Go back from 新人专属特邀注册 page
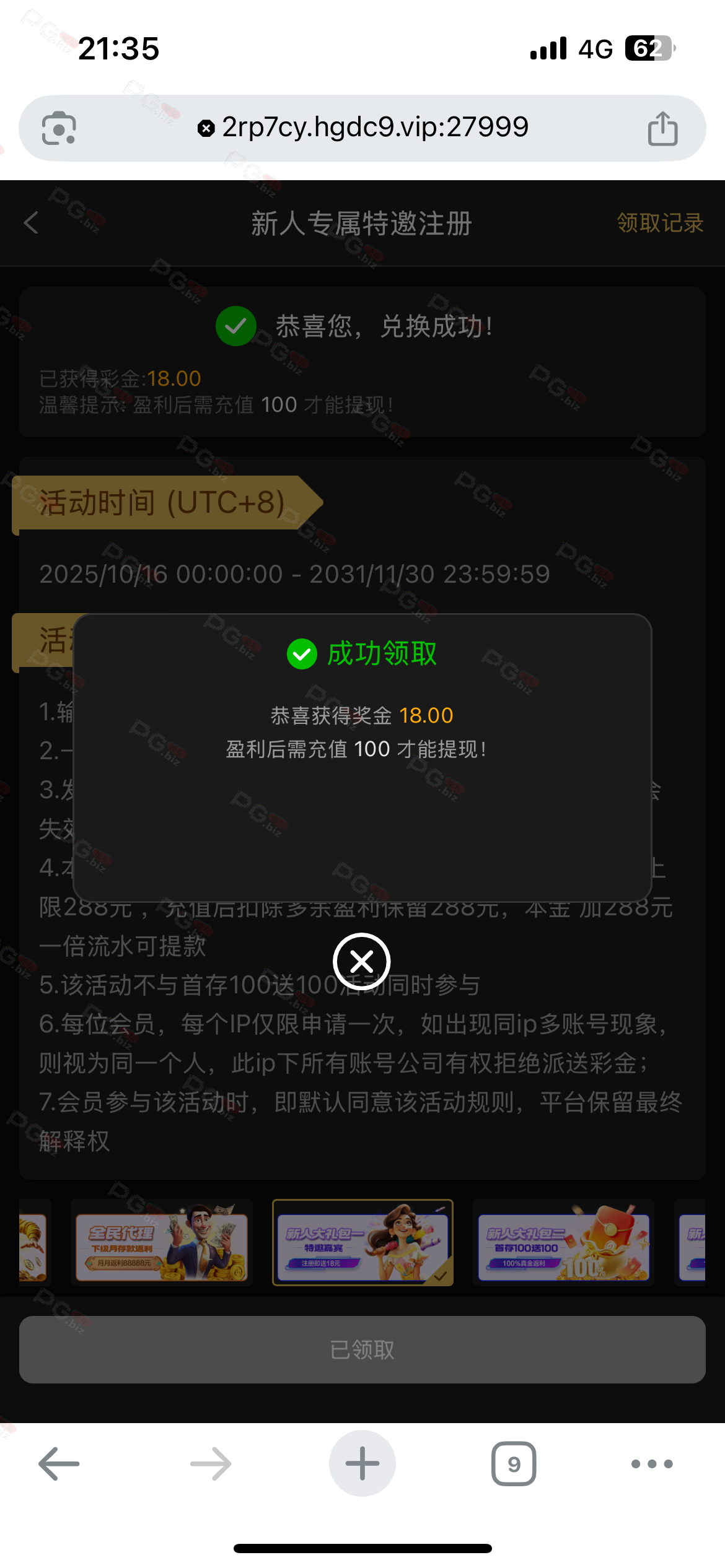This screenshot has width=725, height=1568. pos(32,223)
